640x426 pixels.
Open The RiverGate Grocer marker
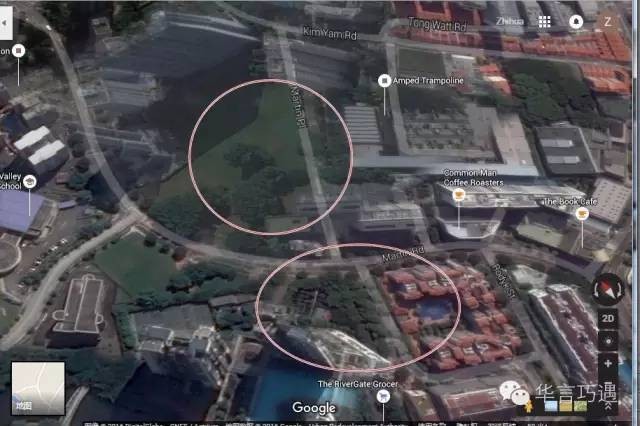(383, 398)
